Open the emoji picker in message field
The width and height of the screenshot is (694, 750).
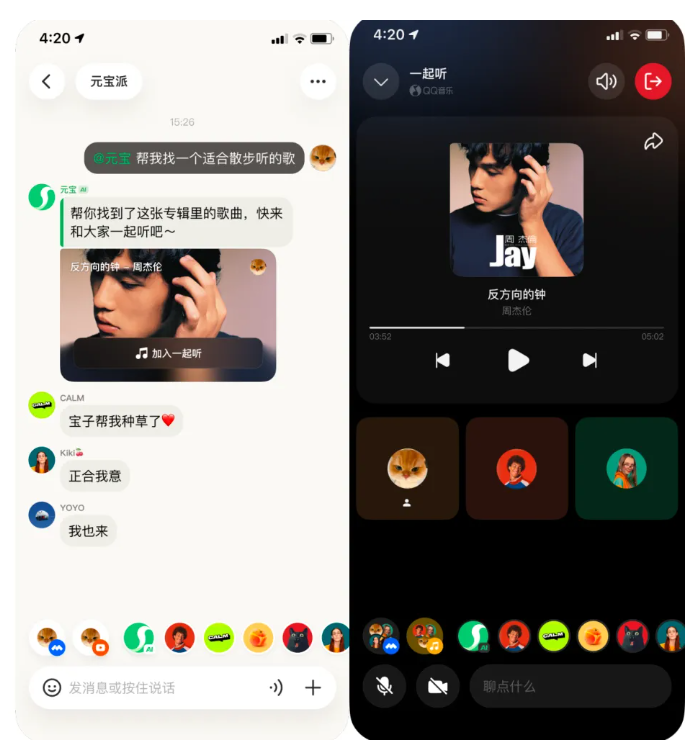tap(52, 687)
